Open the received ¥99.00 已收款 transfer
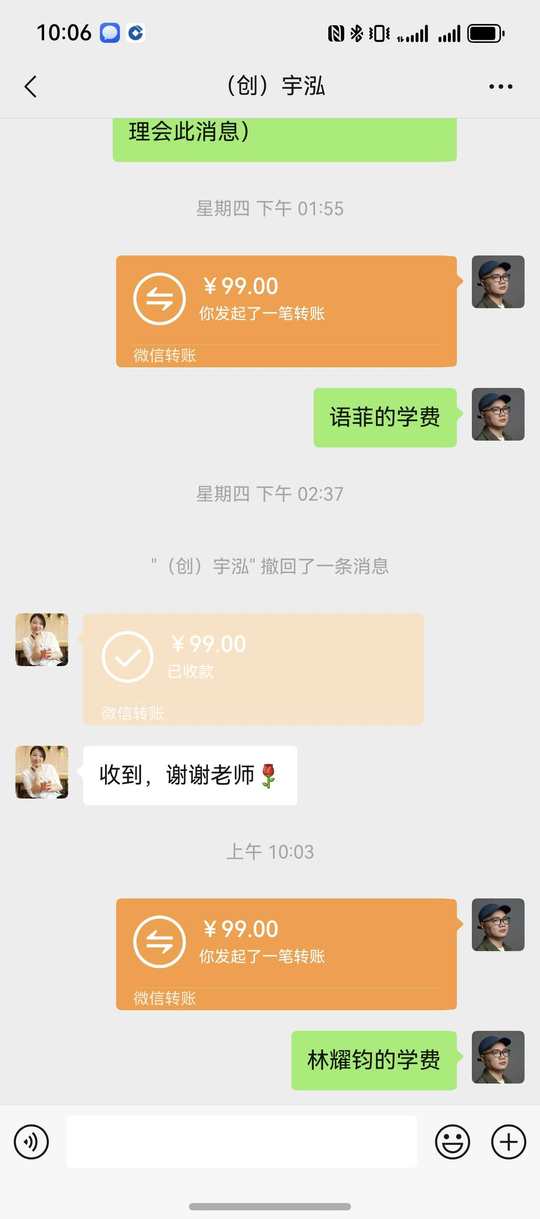Image resolution: width=540 pixels, height=1219 pixels. [x=253, y=669]
